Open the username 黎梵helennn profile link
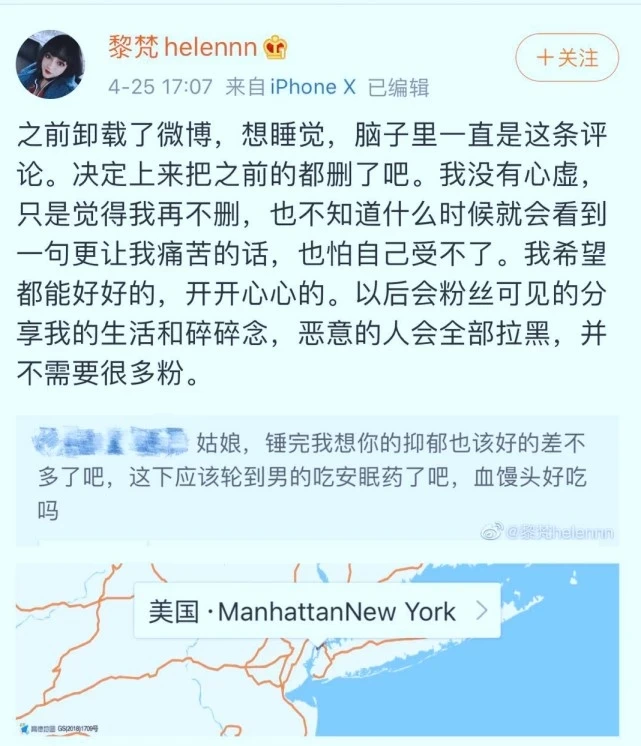This screenshot has width=641, height=746. click(x=183, y=47)
